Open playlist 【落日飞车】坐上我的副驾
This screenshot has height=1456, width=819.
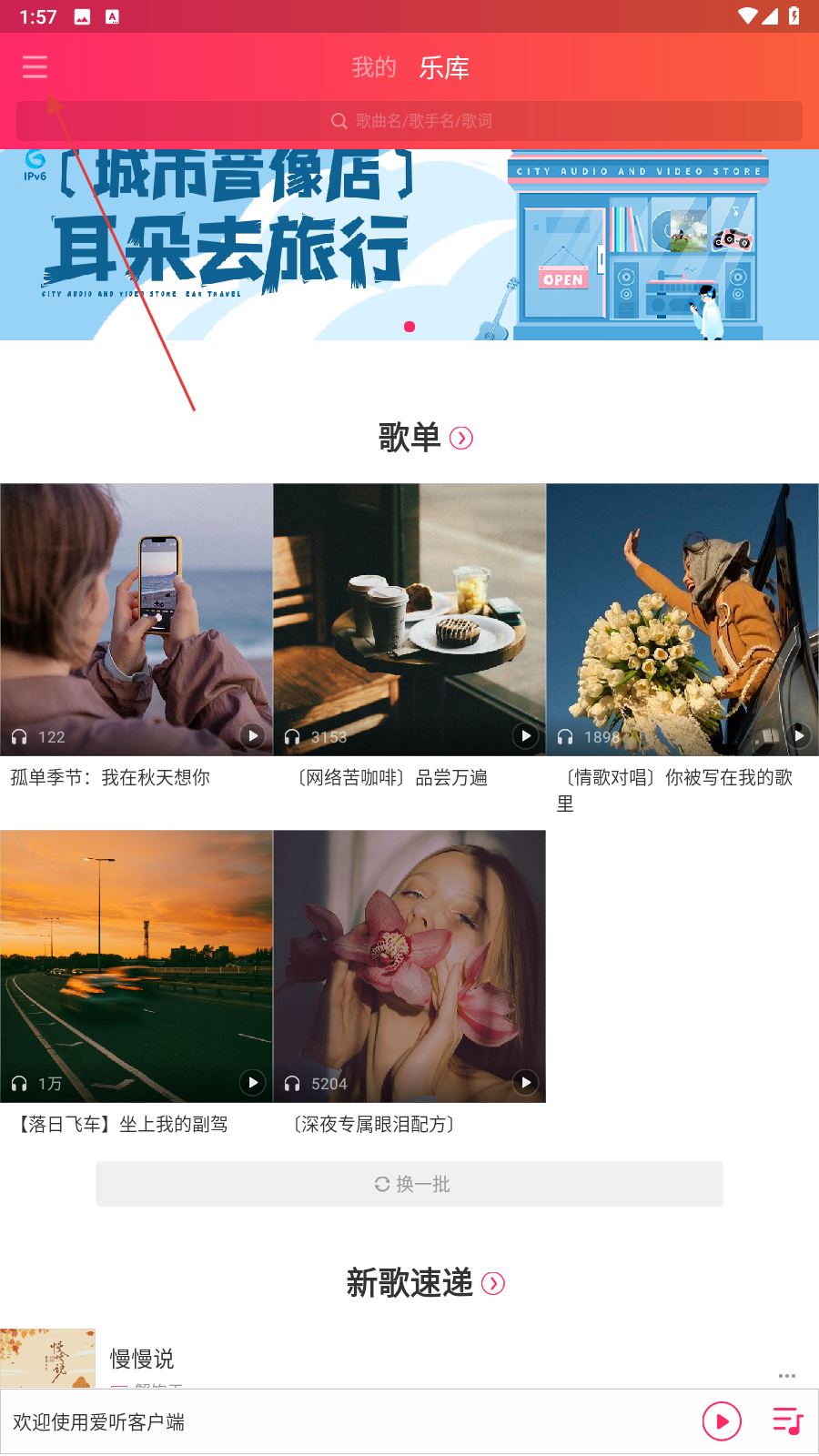tap(136, 965)
